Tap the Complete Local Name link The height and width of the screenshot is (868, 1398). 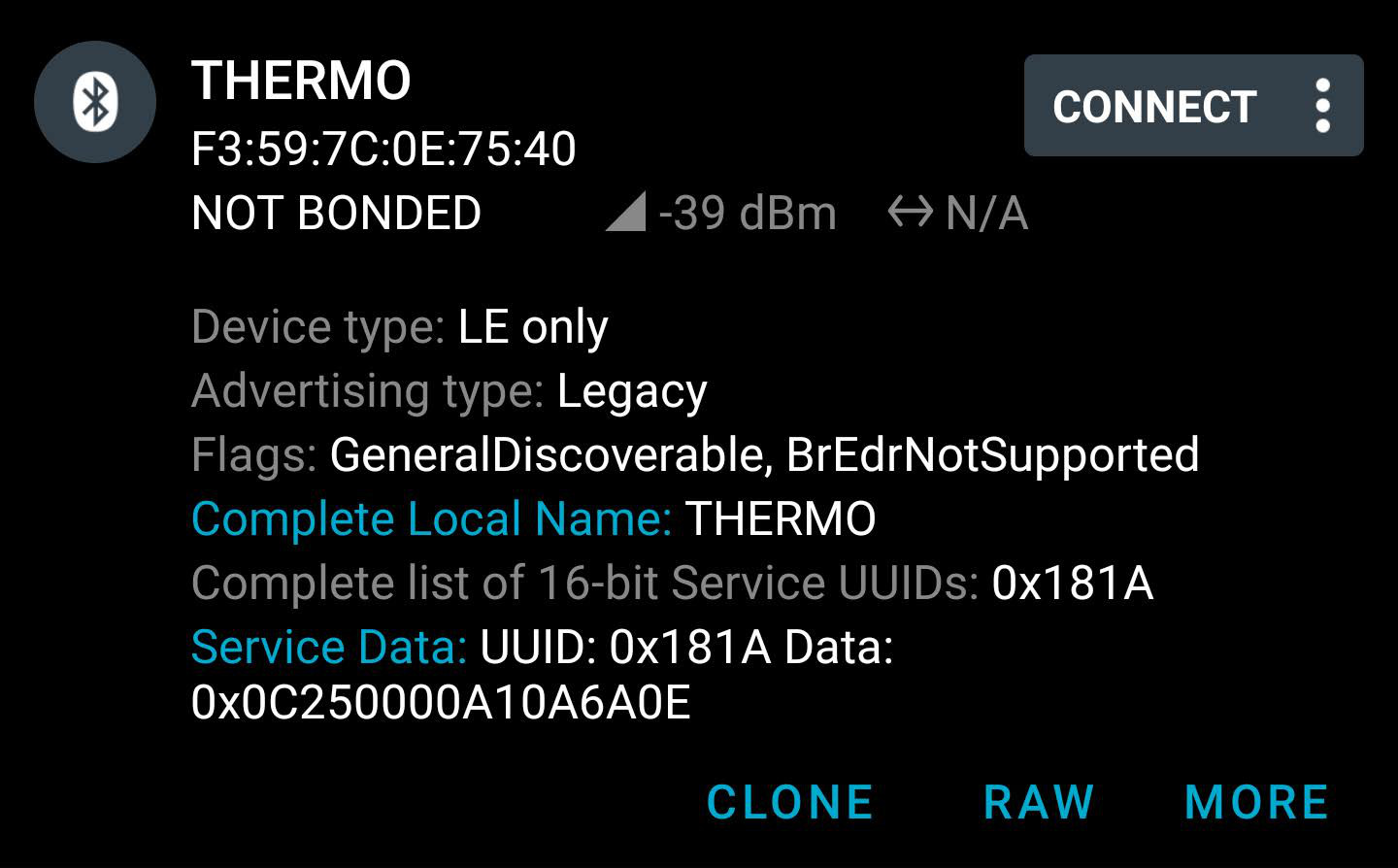click(x=431, y=518)
